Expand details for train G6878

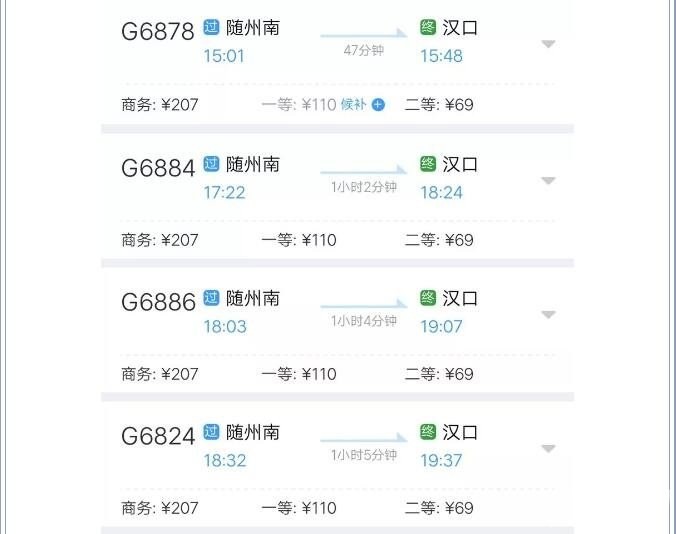(547, 44)
